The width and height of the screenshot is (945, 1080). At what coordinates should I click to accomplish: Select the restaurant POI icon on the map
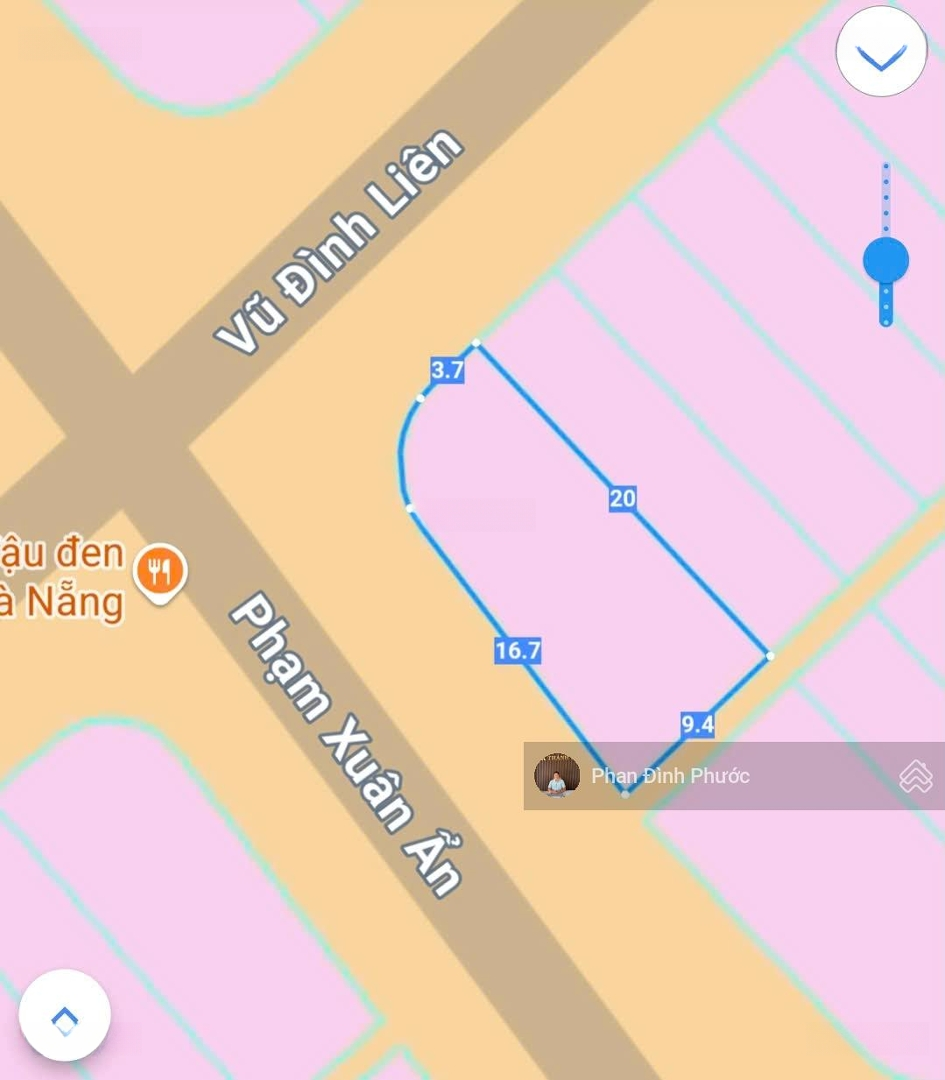click(159, 572)
